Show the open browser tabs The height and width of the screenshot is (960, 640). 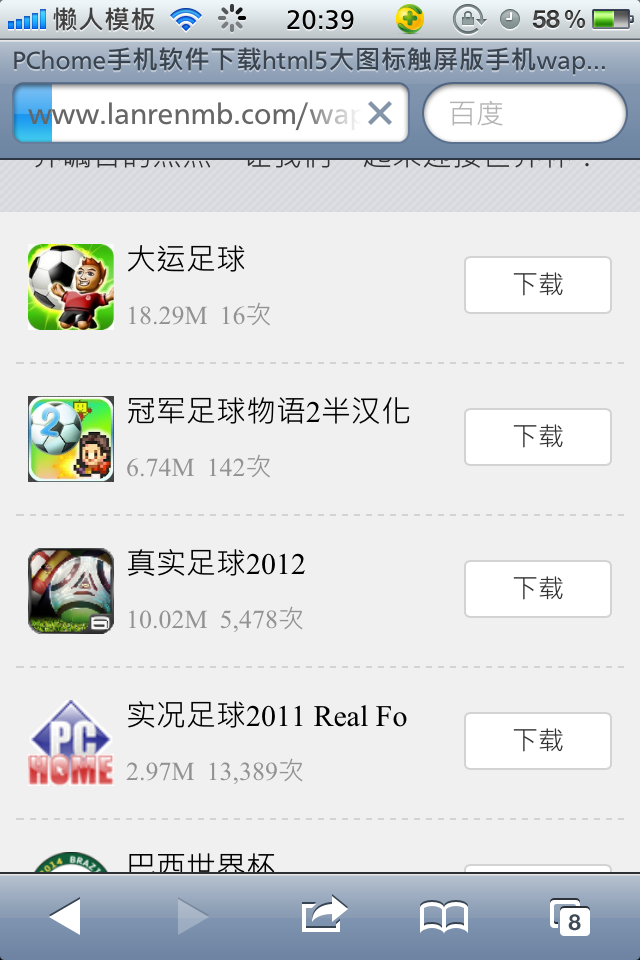(570, 916)
